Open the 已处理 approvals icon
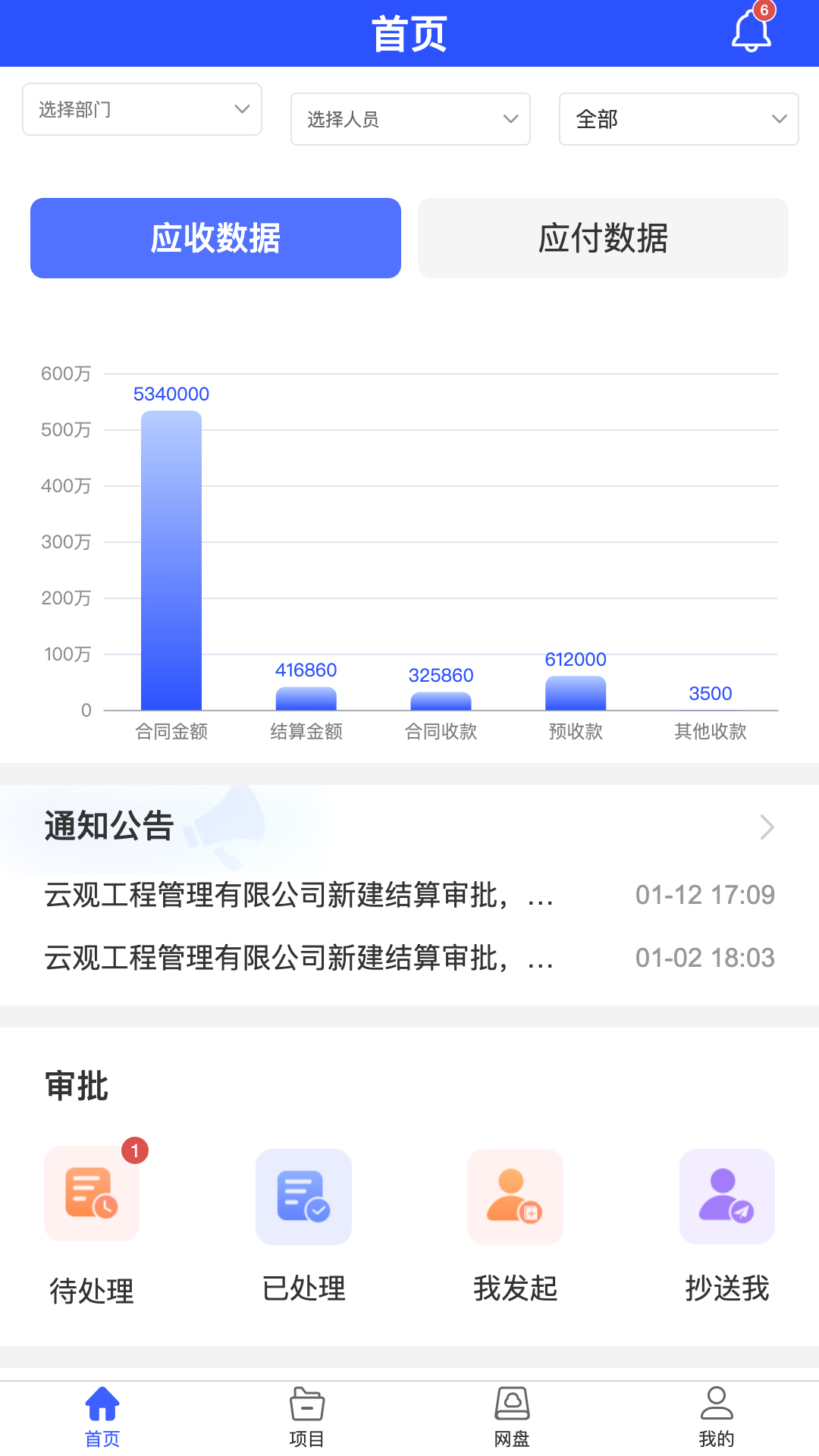The height and width of the screenshot is (1456, 819). tap(303, 1197)
